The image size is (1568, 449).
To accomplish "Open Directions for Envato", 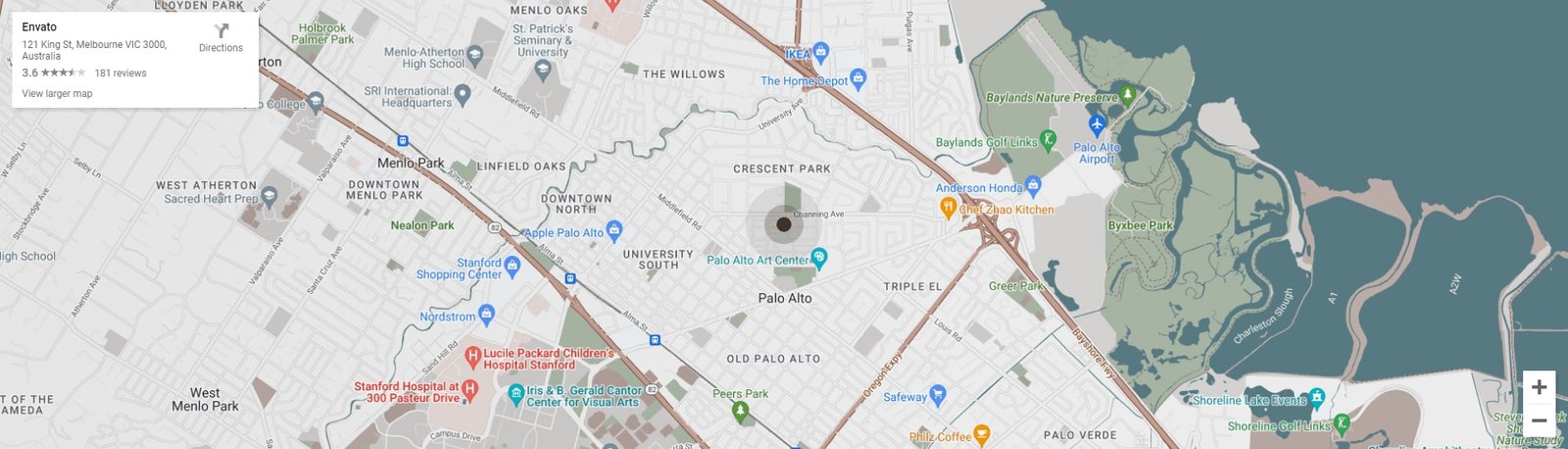I will (220, 37).
